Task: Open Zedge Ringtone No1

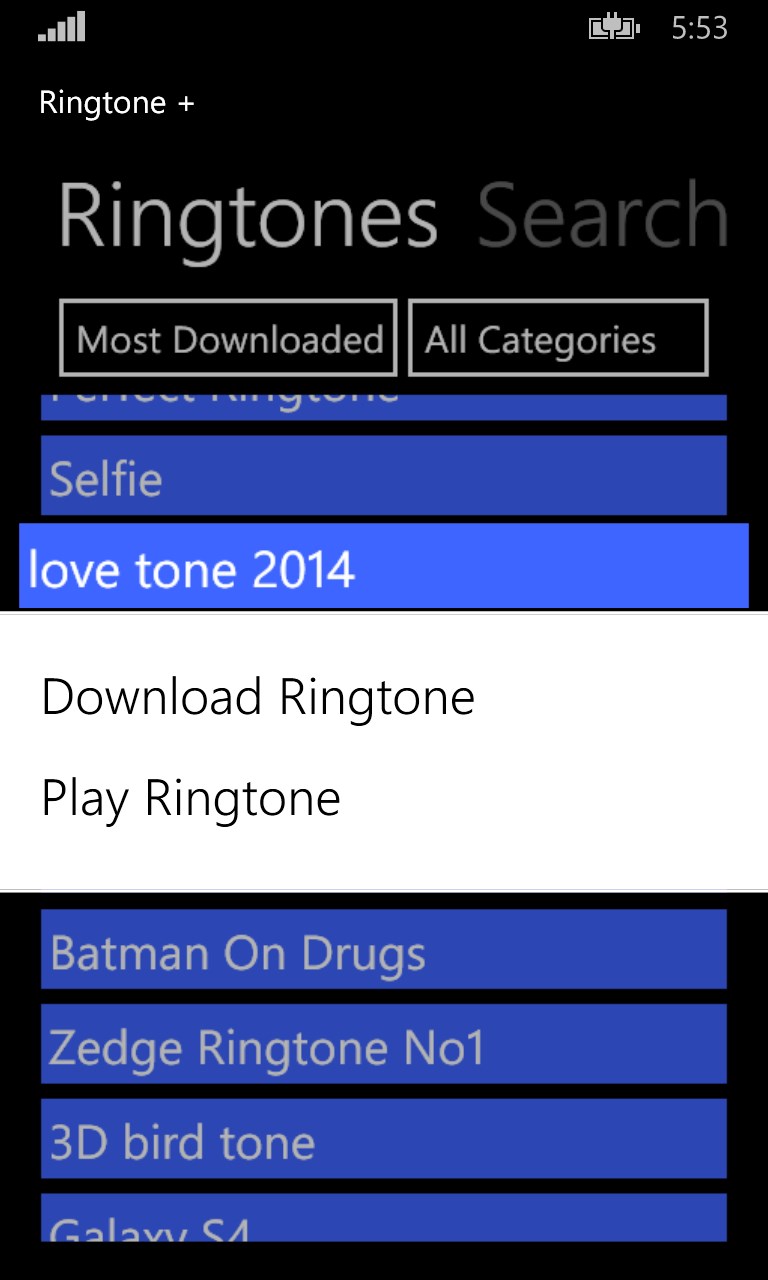Action: [383, 1045]
